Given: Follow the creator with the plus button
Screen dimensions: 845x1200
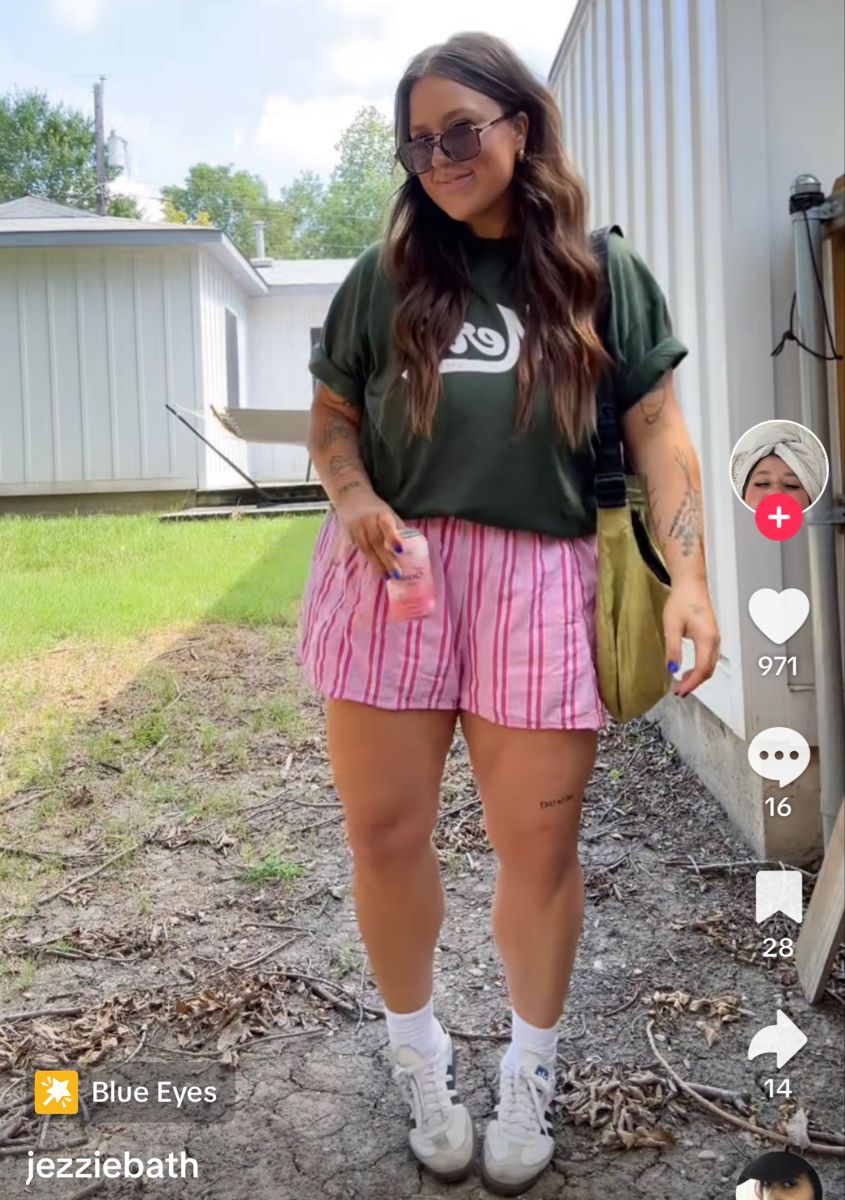Looking at the screenshot, I should pos(778,517).
